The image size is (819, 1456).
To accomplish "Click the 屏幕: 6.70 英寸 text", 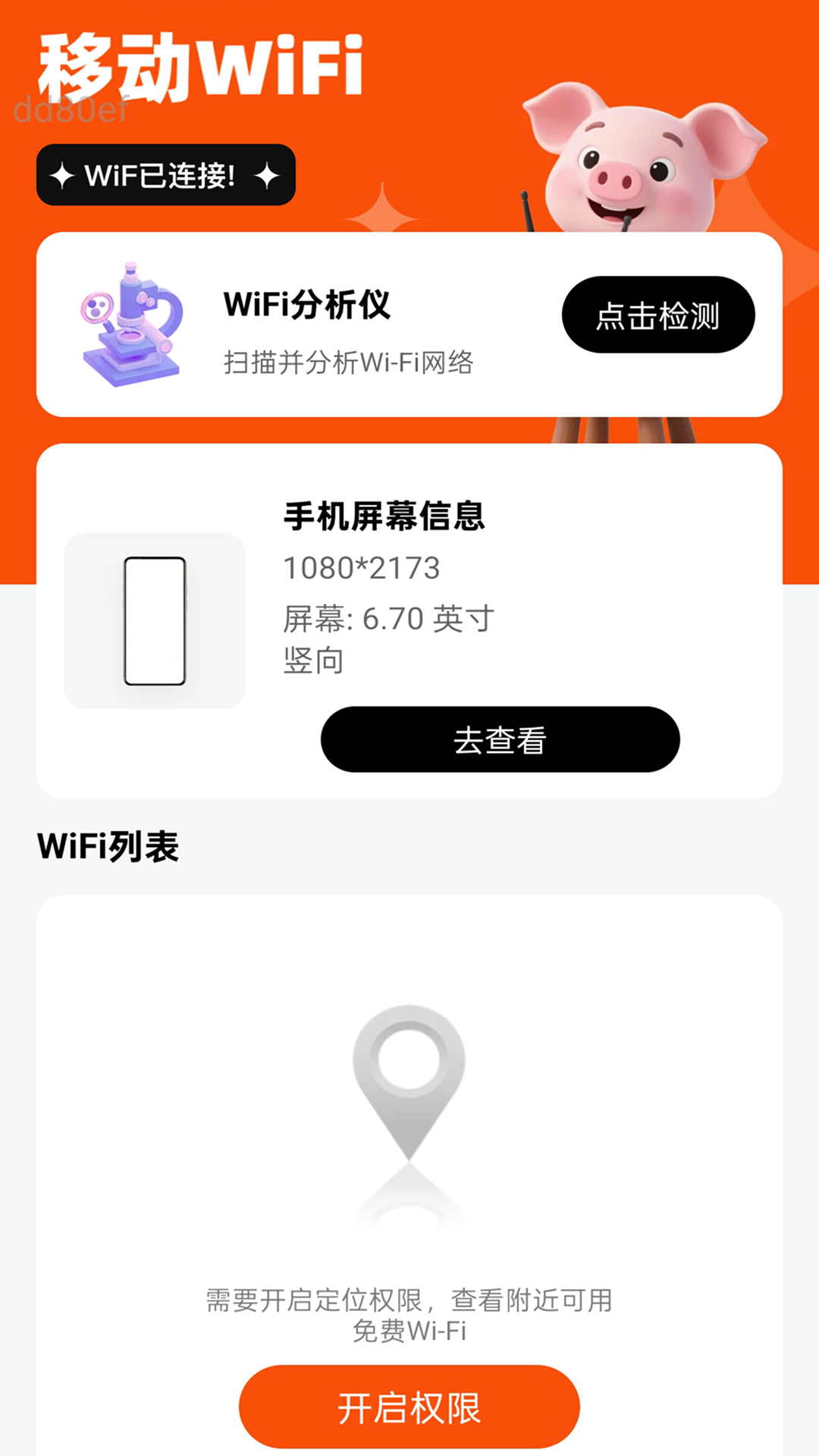I will tap(387, 620).
